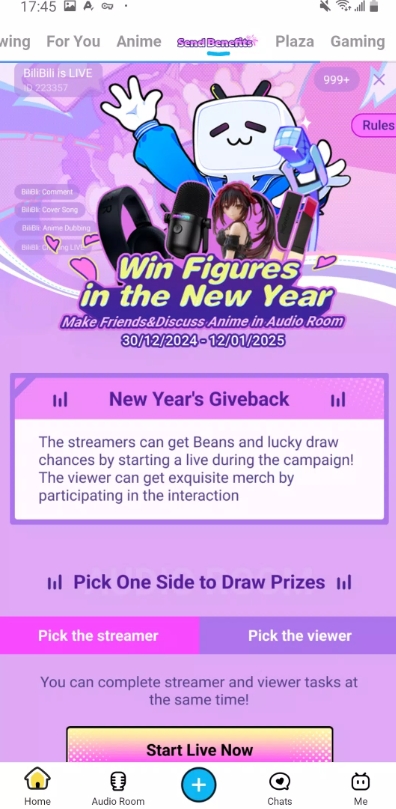Open the Anime tab
This screenshot has width=396, height=809.
139,41
